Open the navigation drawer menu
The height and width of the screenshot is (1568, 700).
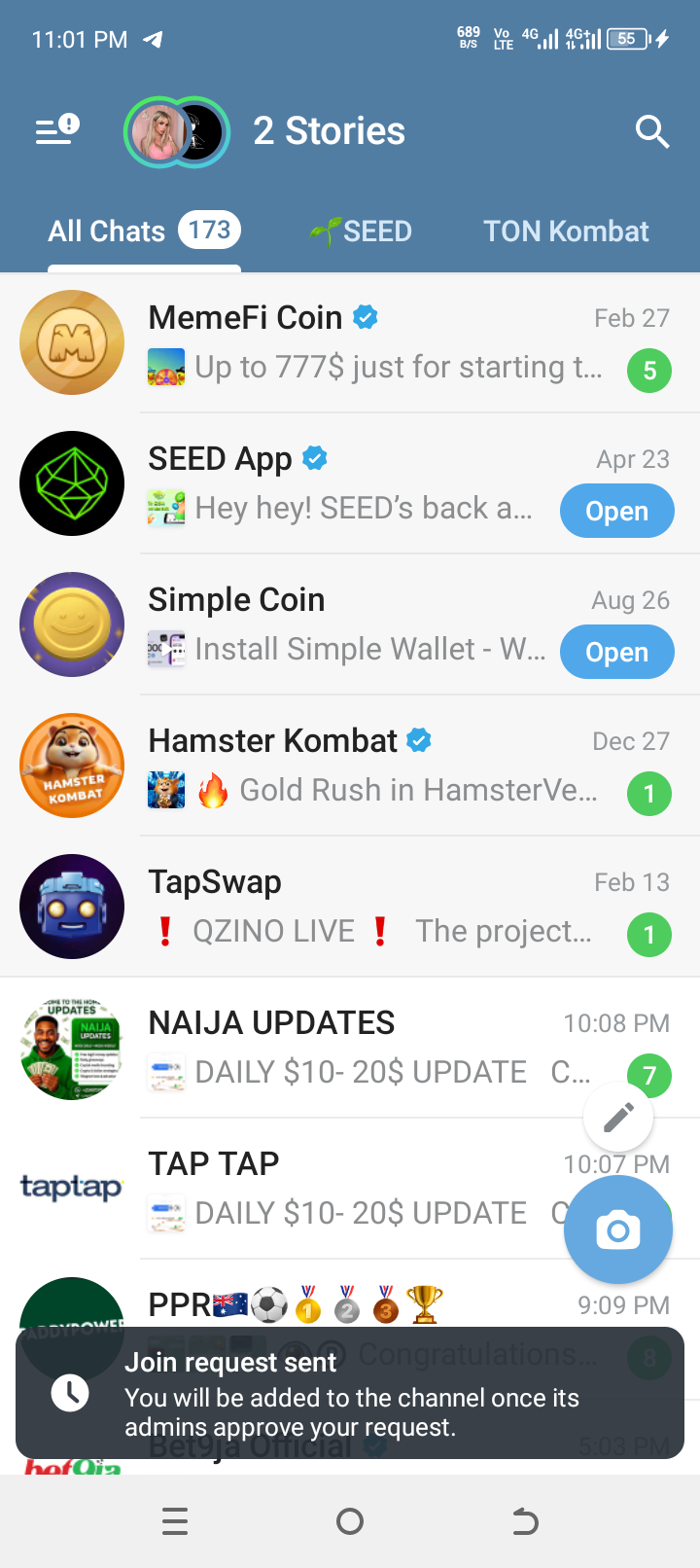coord(56,130)
